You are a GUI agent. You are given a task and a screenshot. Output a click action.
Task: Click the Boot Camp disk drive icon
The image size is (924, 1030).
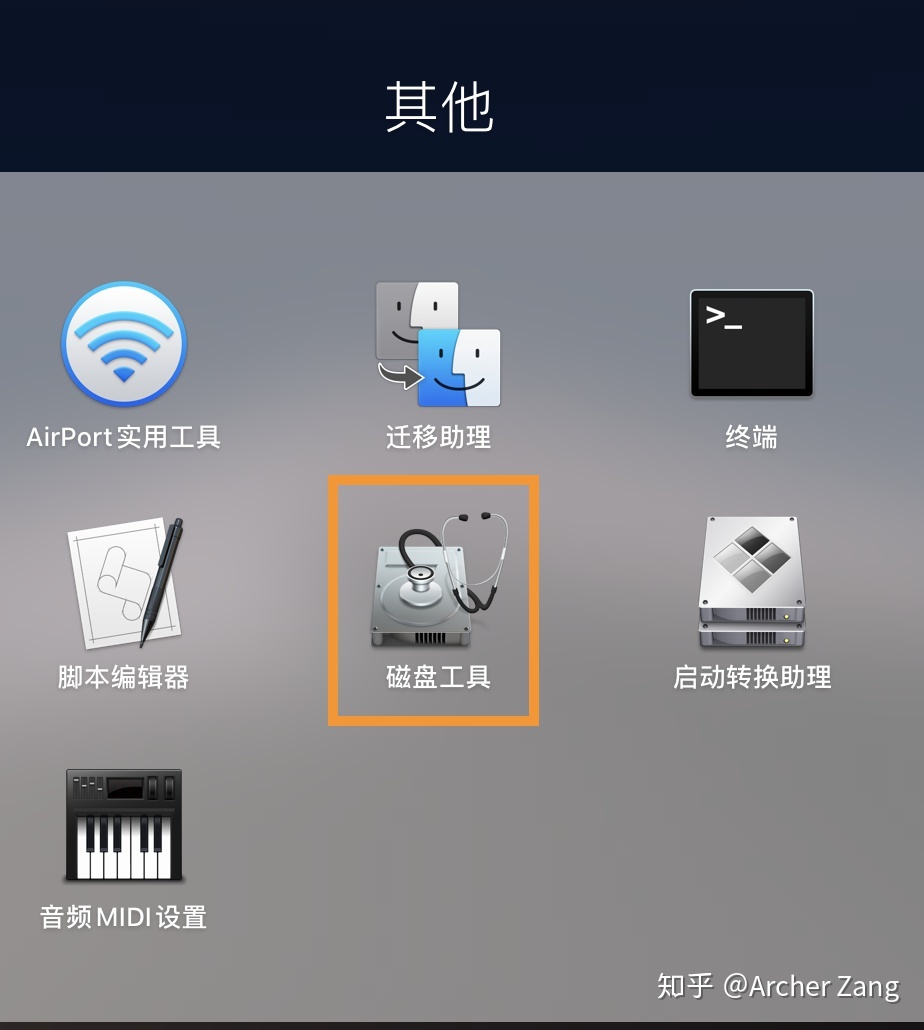751,583
